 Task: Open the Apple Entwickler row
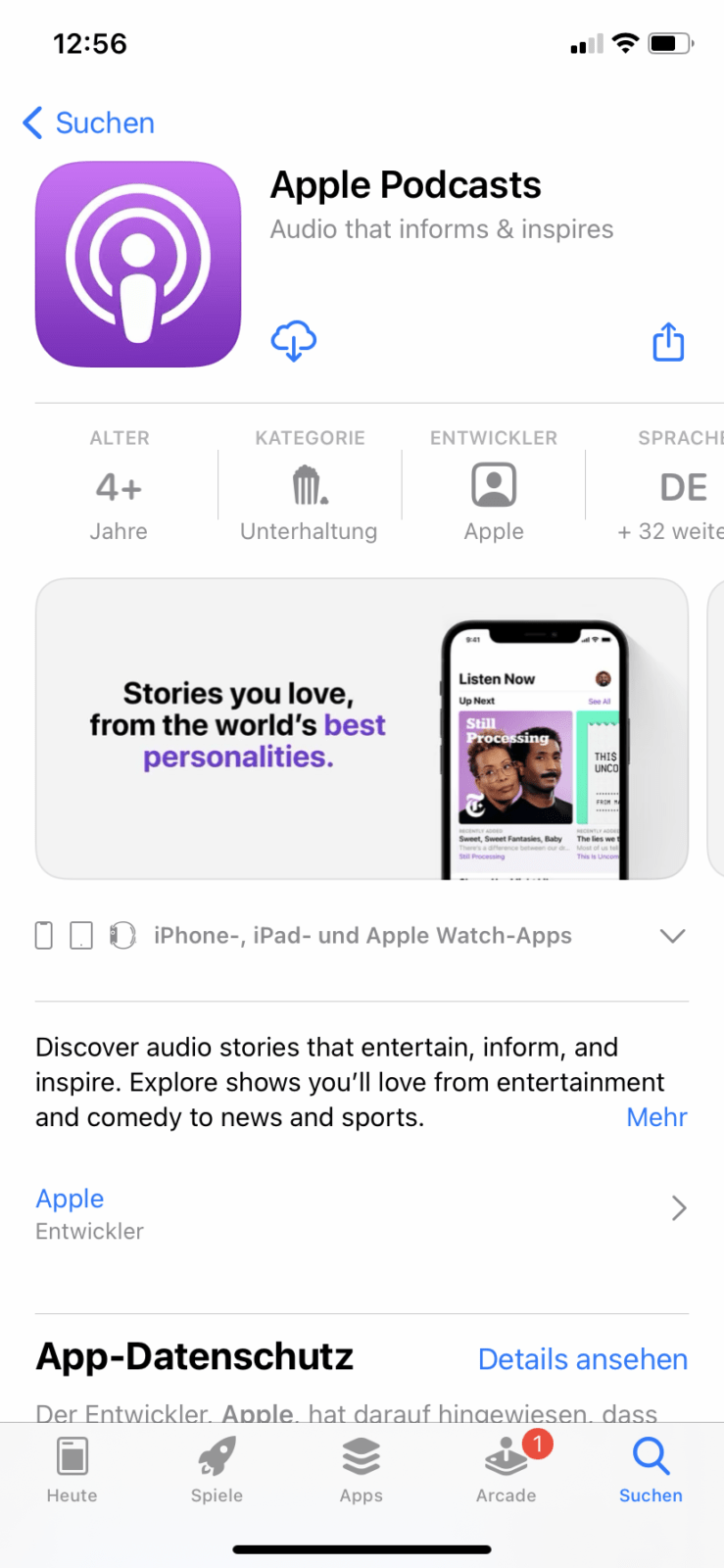362,1213
